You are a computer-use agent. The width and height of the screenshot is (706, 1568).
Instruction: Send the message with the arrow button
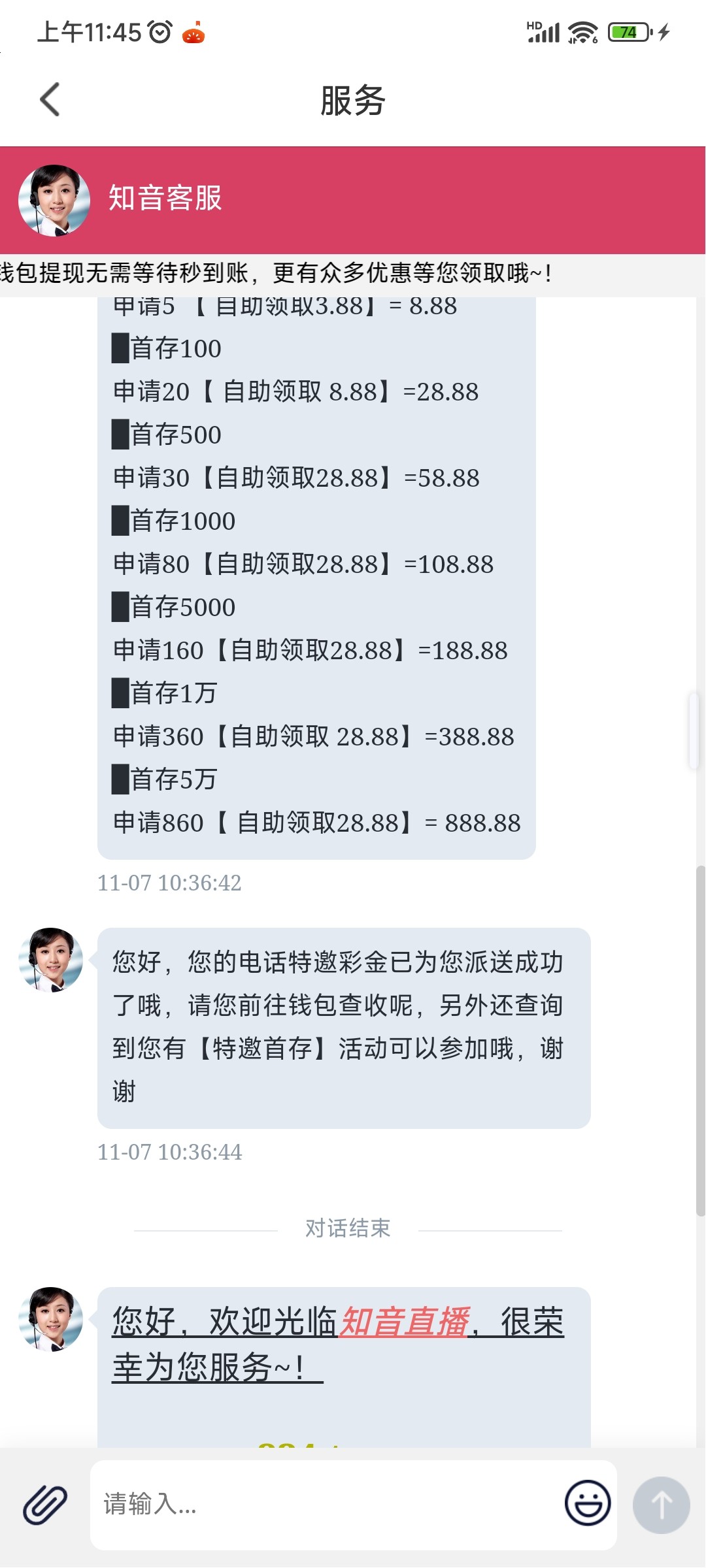(661, 1504)
